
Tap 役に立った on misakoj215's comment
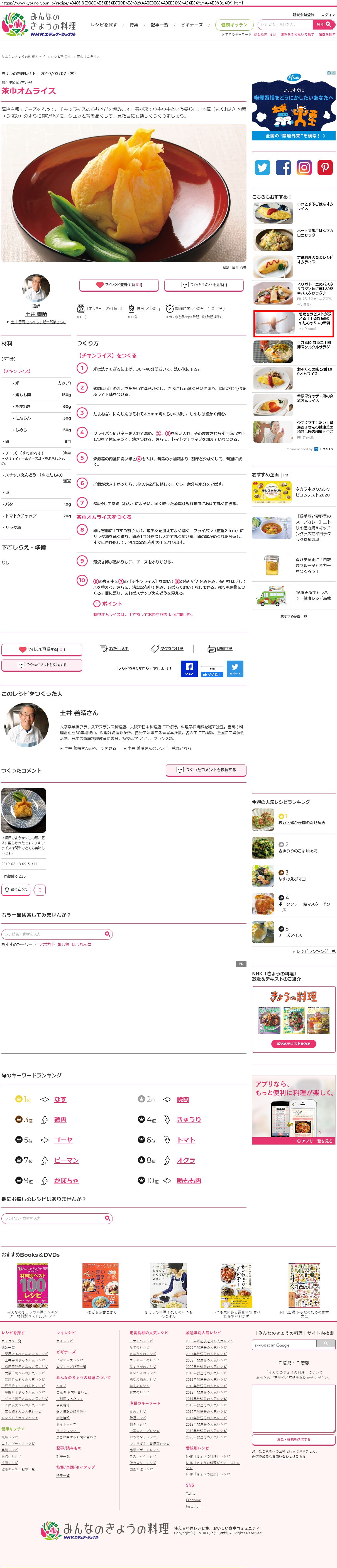coord(16,889)
